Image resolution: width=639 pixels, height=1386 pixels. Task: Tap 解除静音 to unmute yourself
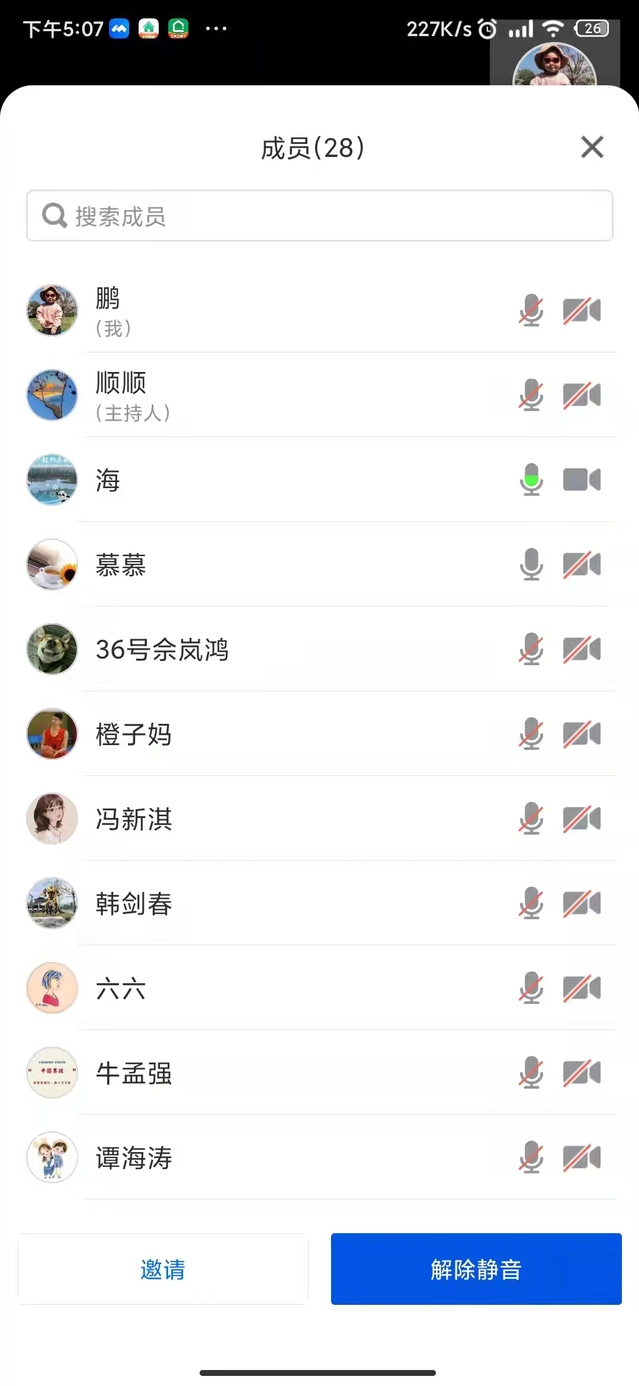[x=476, y=1269]
